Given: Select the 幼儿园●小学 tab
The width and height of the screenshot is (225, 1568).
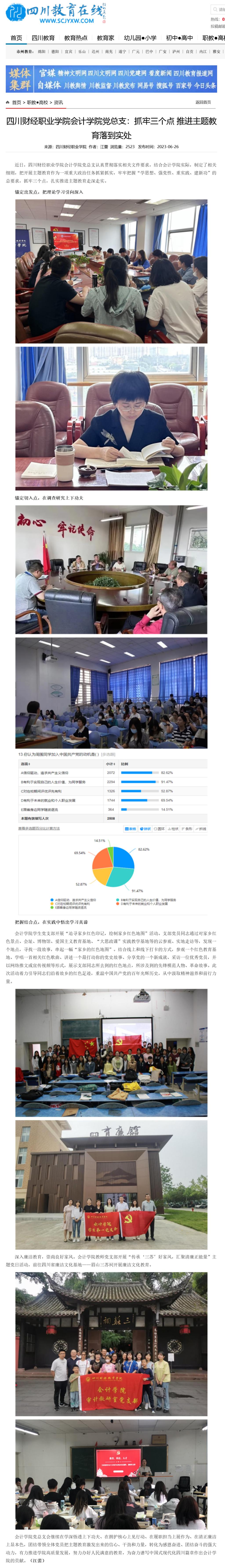Looking at the screenshot, I should 140,38.
